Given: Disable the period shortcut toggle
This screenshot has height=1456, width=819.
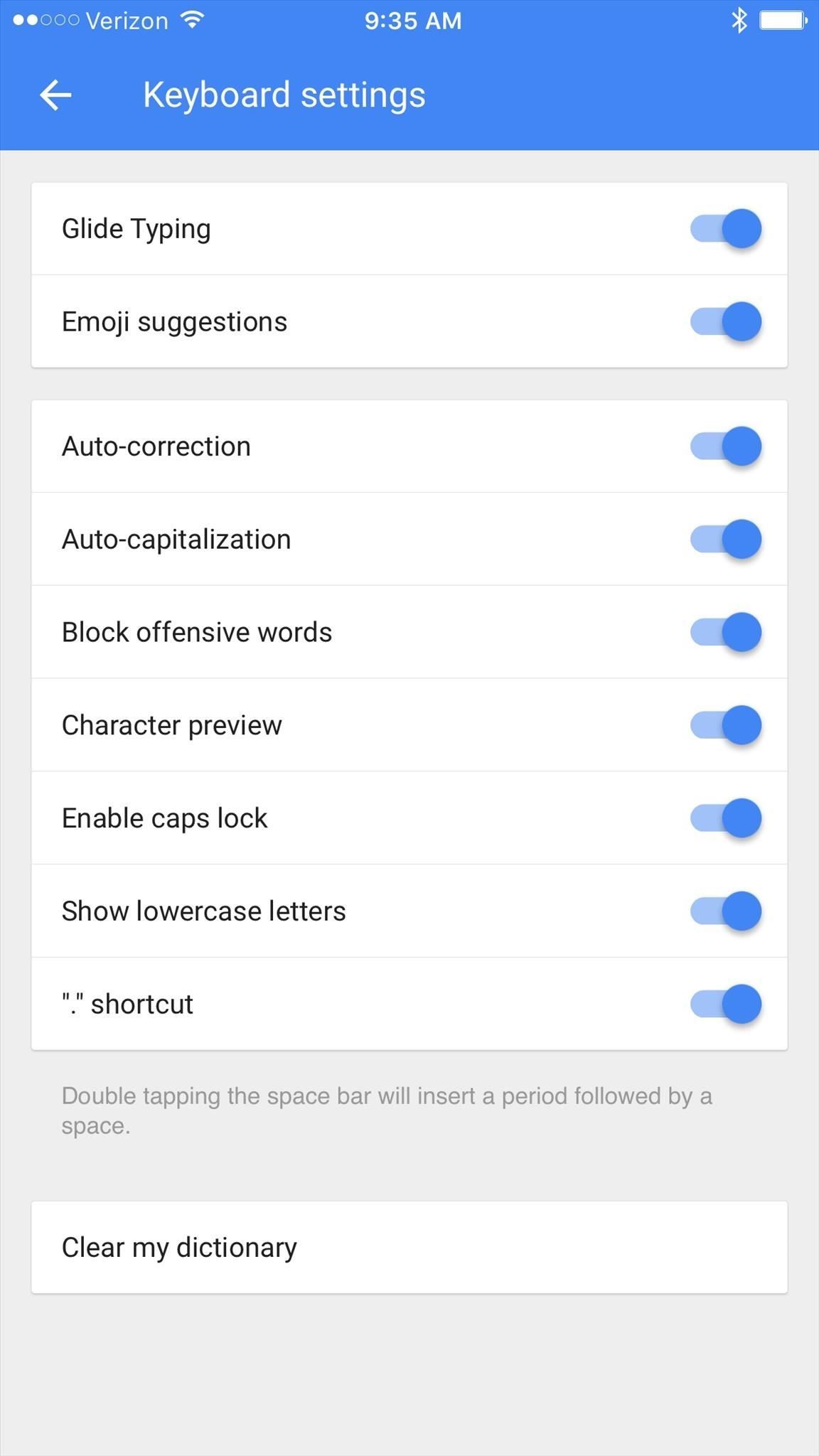Looking at the screenshot, I should point(725,1005).
